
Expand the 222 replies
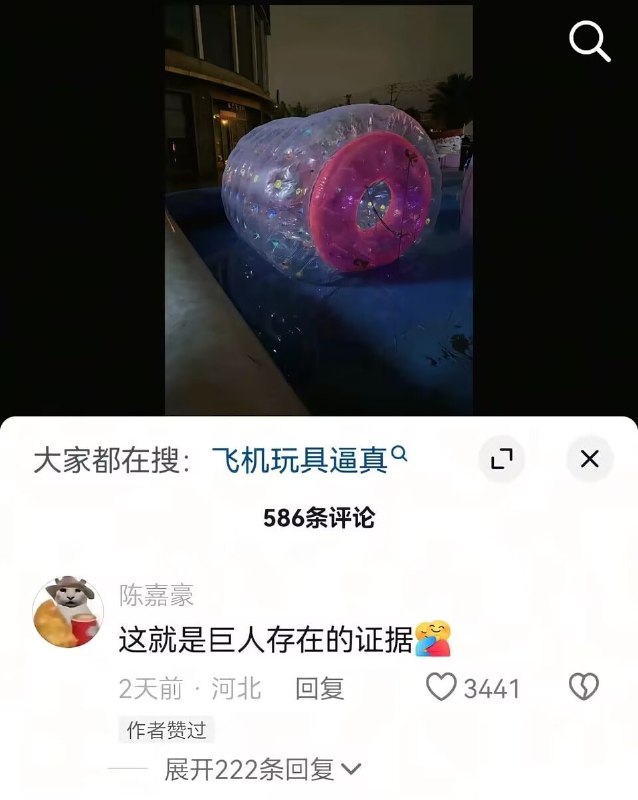[x=262, y=769]
